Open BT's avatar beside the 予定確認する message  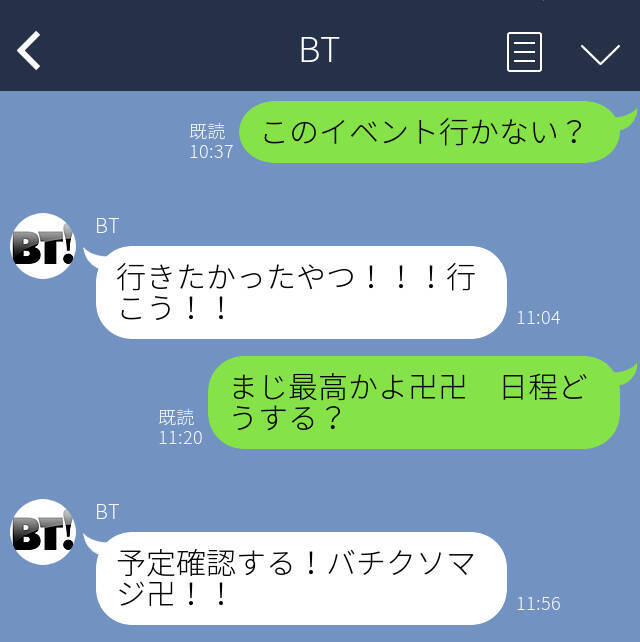pyautogui.click(x=43, y=532)
